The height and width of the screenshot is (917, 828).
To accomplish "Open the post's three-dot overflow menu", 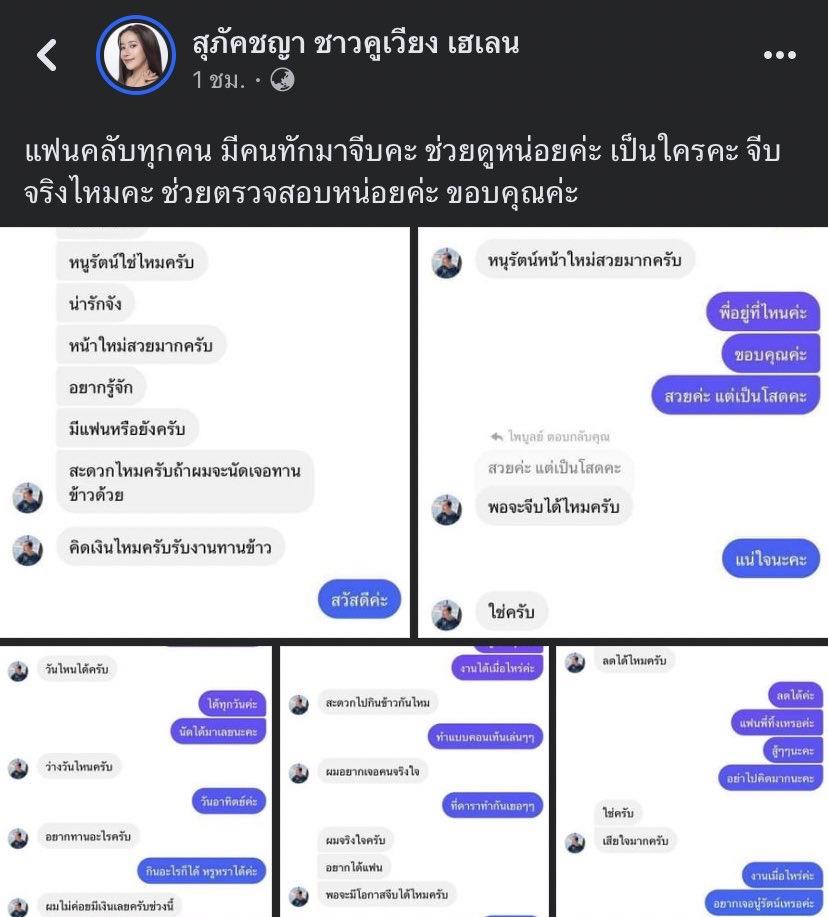I will (x=779, y=56).
